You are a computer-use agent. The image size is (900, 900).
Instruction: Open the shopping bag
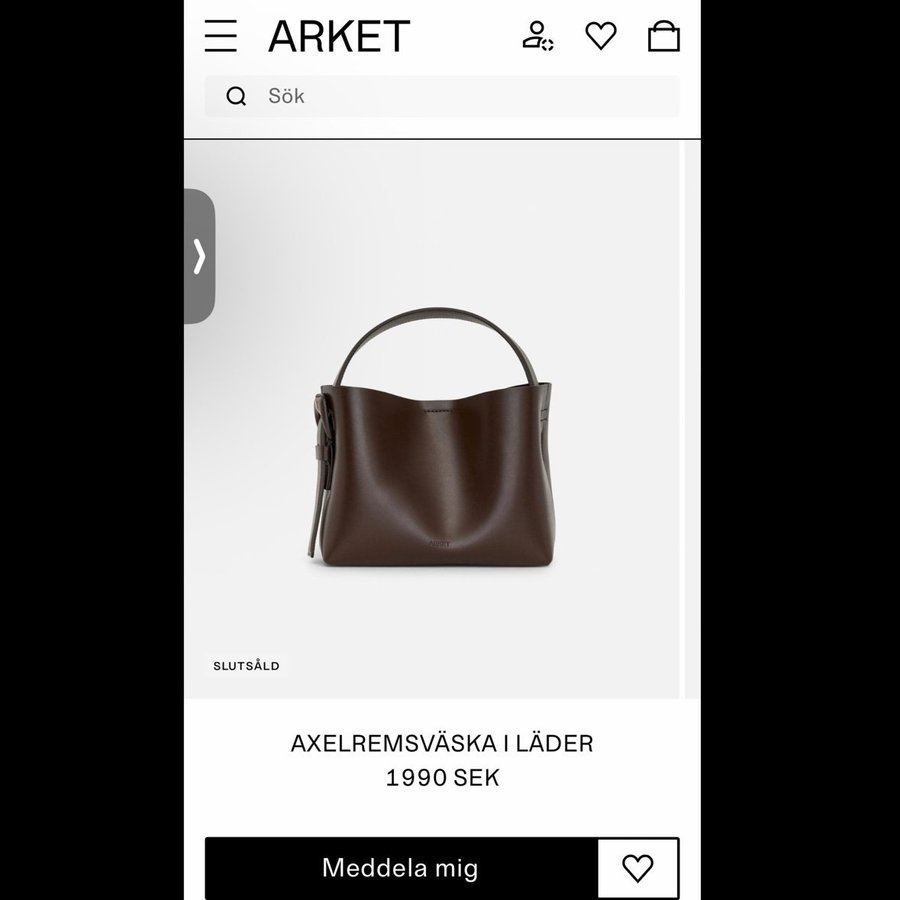coord(664,36)
